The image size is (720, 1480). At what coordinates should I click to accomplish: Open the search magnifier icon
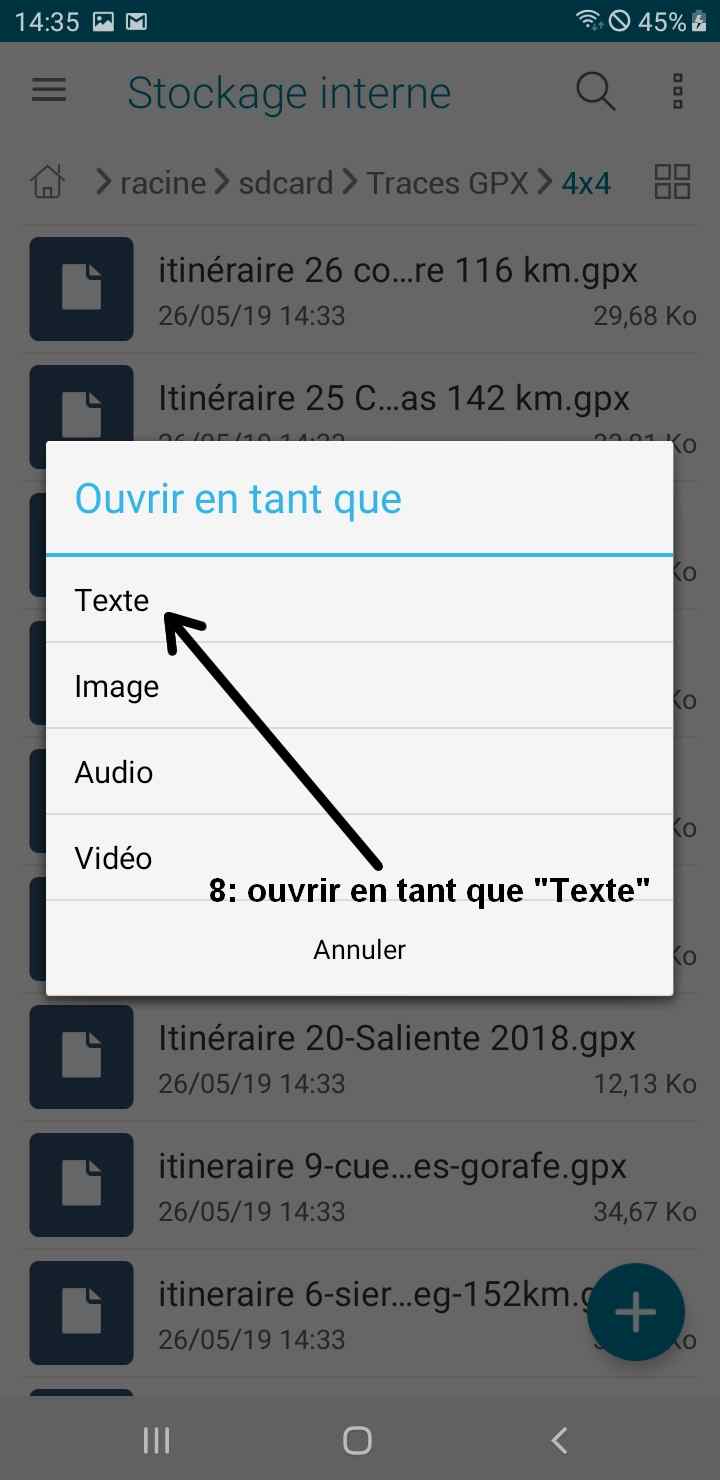point(596,92)
